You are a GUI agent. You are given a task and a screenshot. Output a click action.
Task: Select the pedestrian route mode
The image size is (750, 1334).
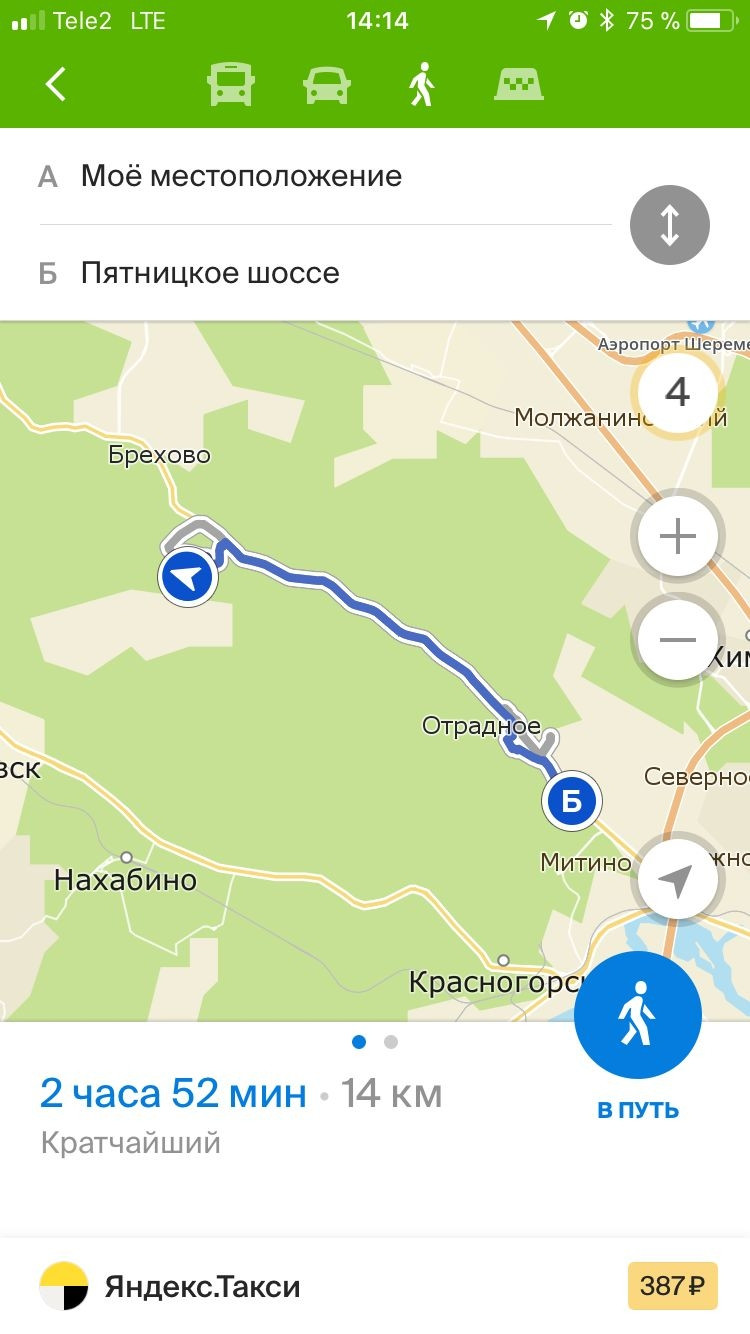[422, 84]
